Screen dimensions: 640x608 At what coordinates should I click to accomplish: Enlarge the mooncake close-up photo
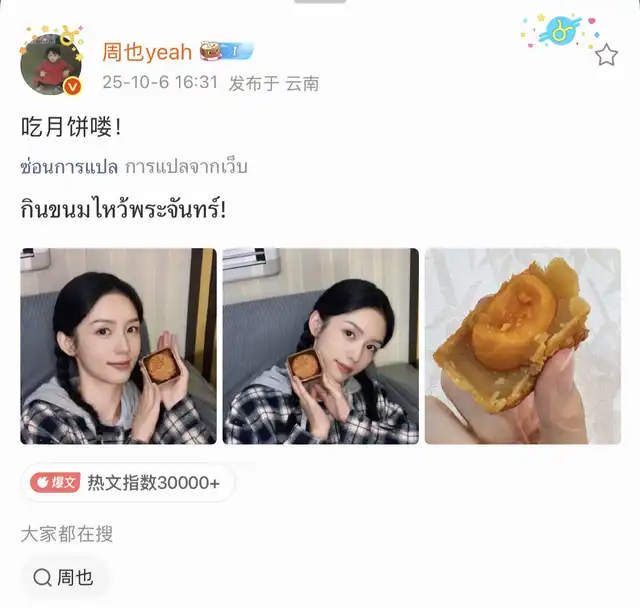pyautogui.click(x=522, y=346)
